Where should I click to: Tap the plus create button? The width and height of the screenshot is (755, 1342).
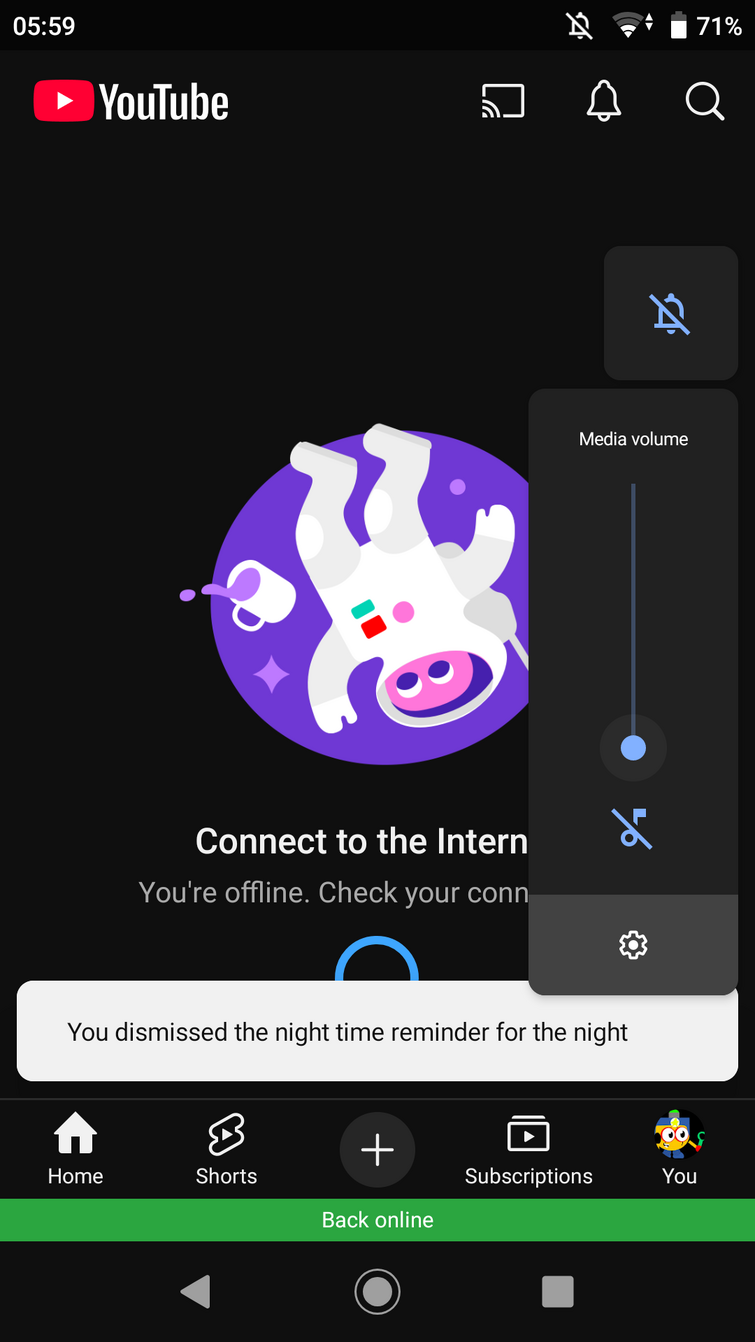[377, 1151]
